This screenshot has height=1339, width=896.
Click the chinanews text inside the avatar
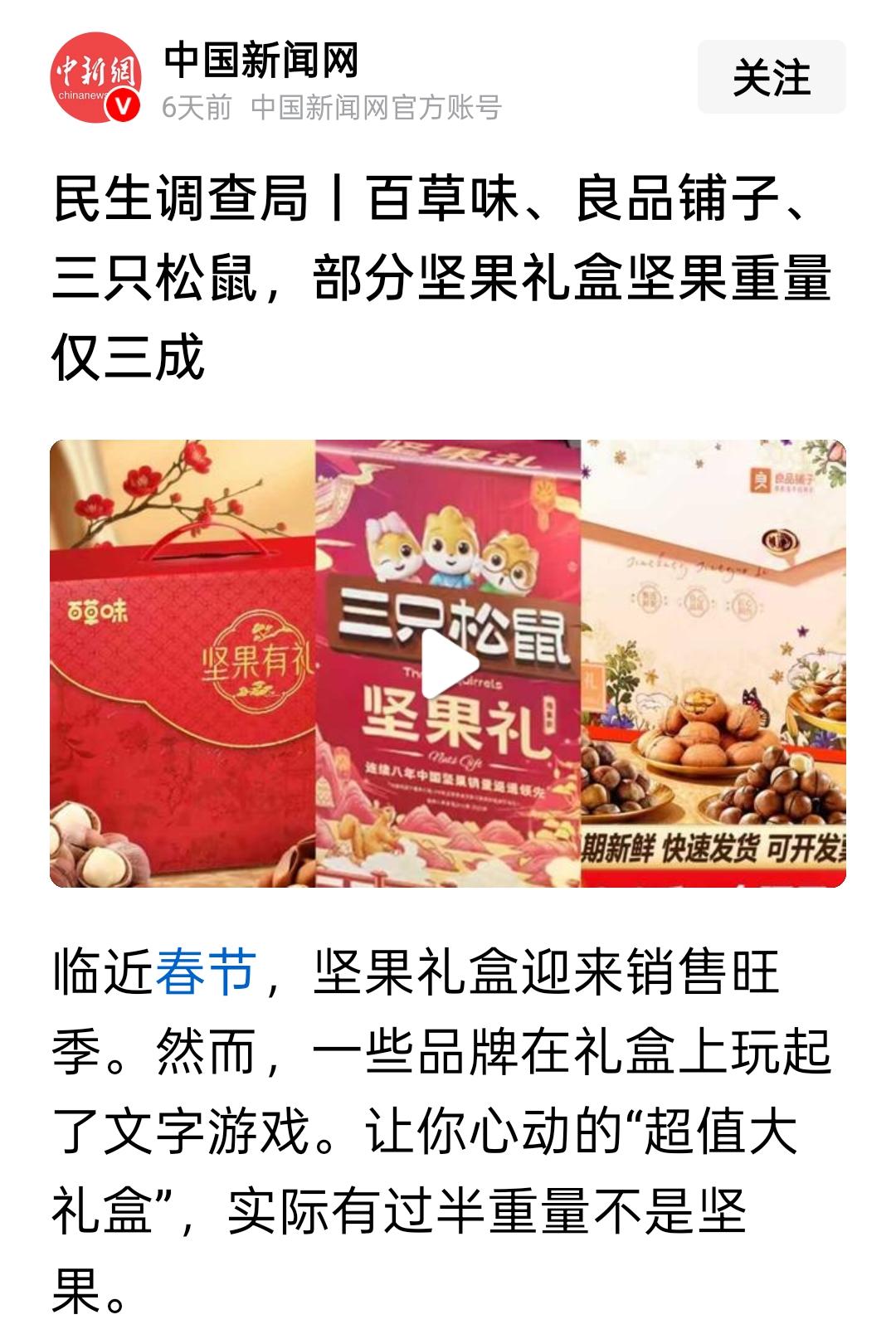tap(83, 95)
